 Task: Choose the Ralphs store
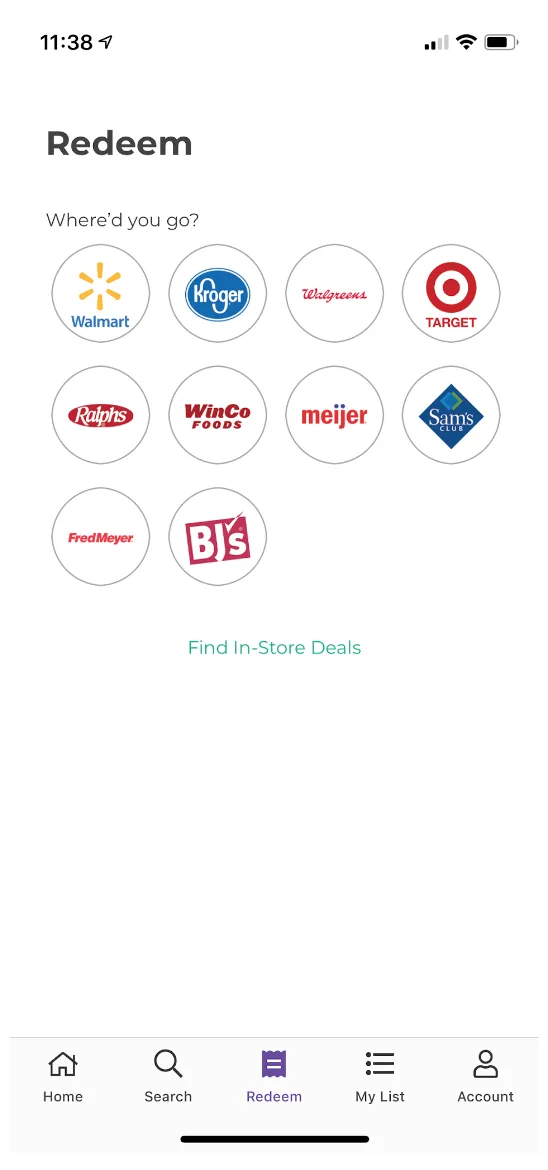(101, 415)
